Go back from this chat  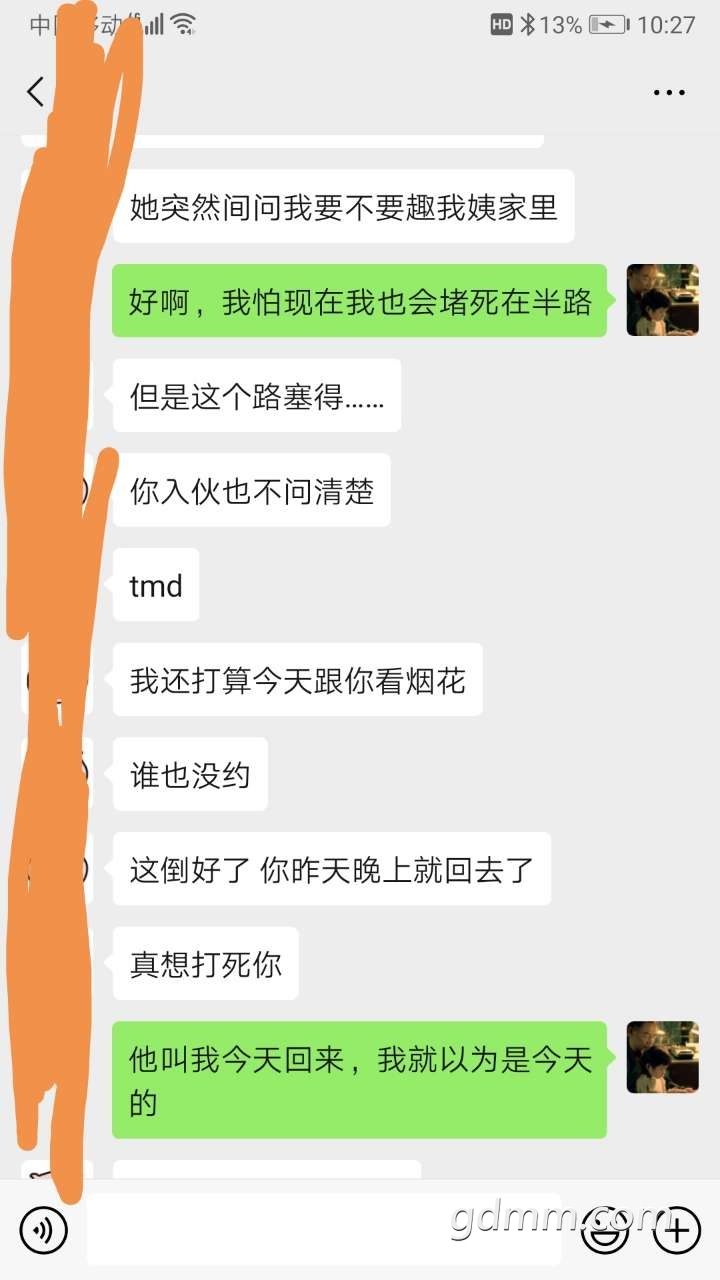(36, 93)
